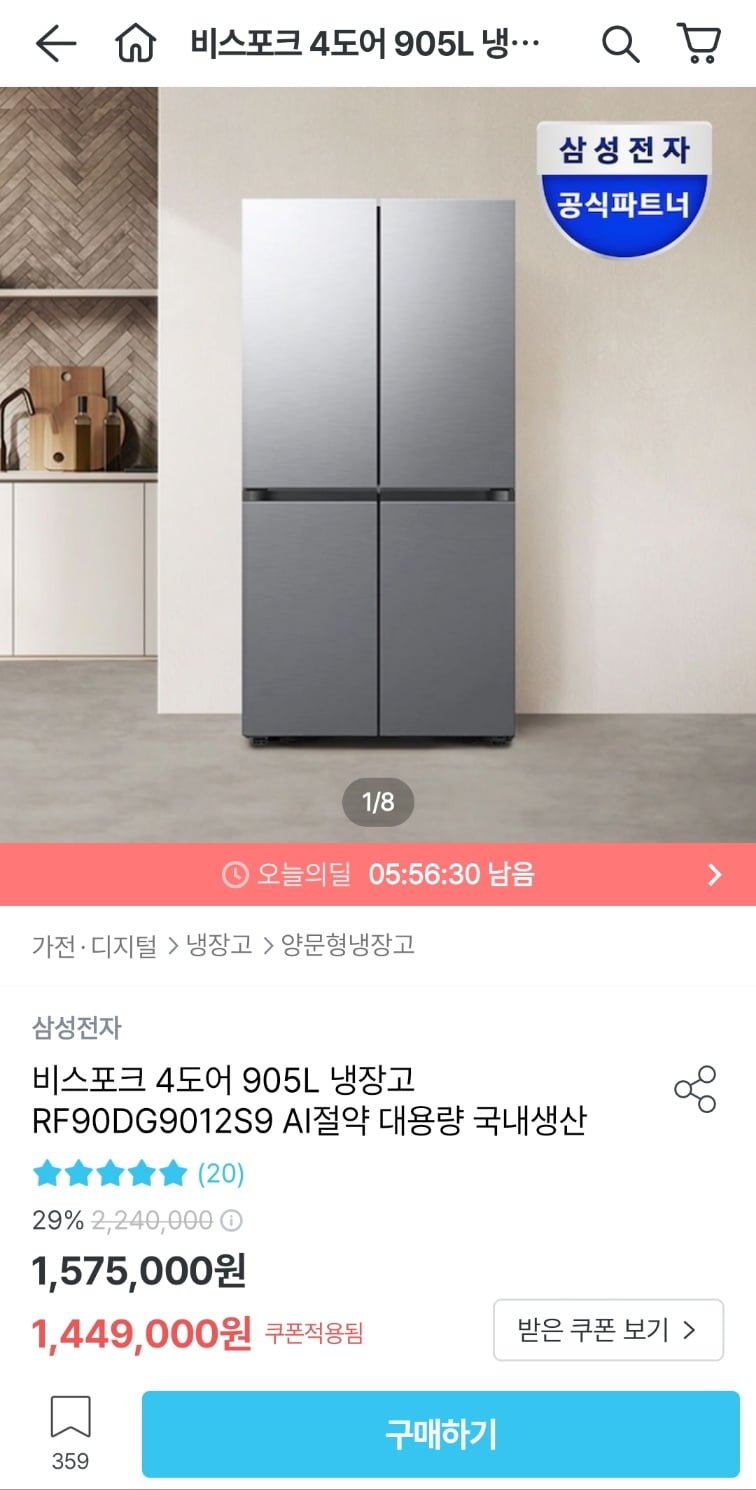Tap 받은 쿠폰 보기 button

click(x=608, y=1330)
